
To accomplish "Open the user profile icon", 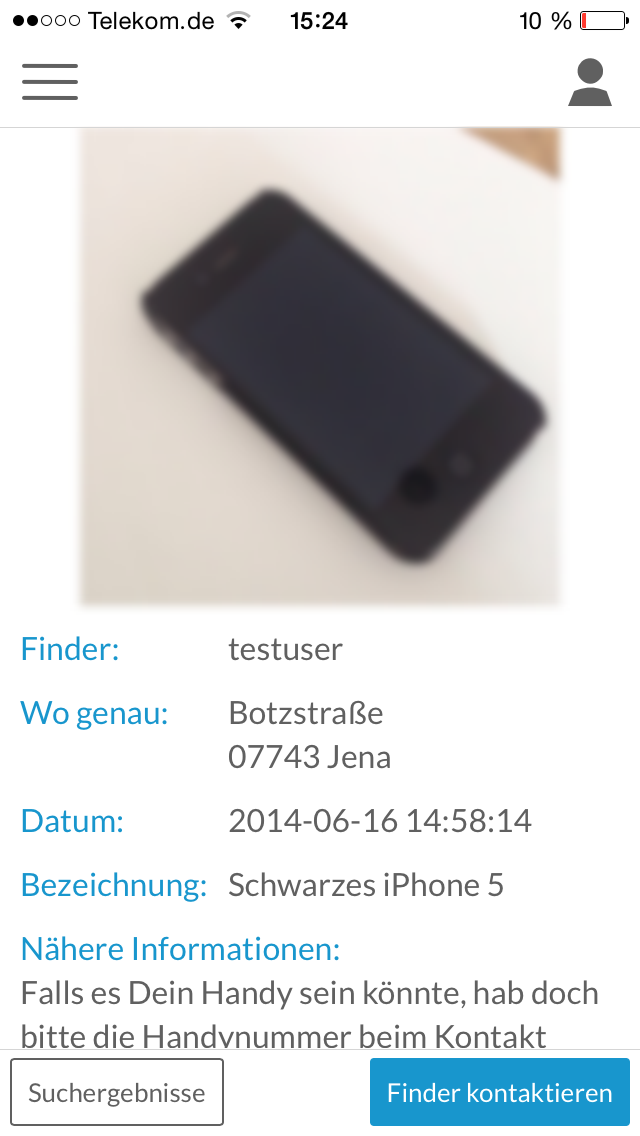I will 589,82.
